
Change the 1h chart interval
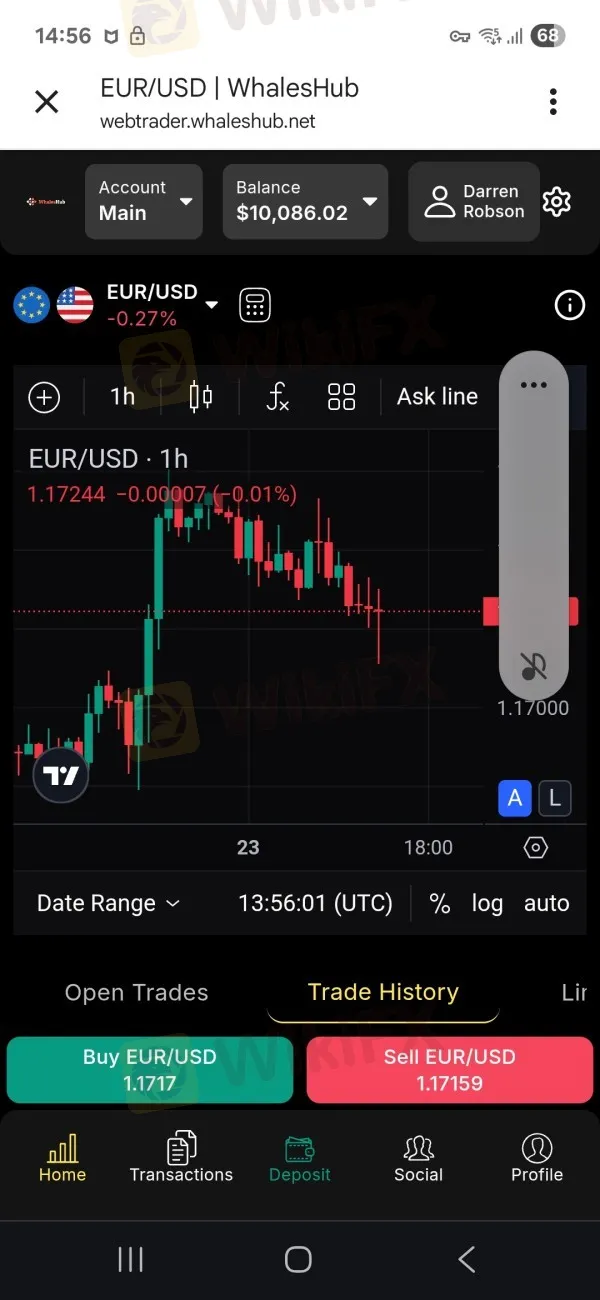click(122, 397)
